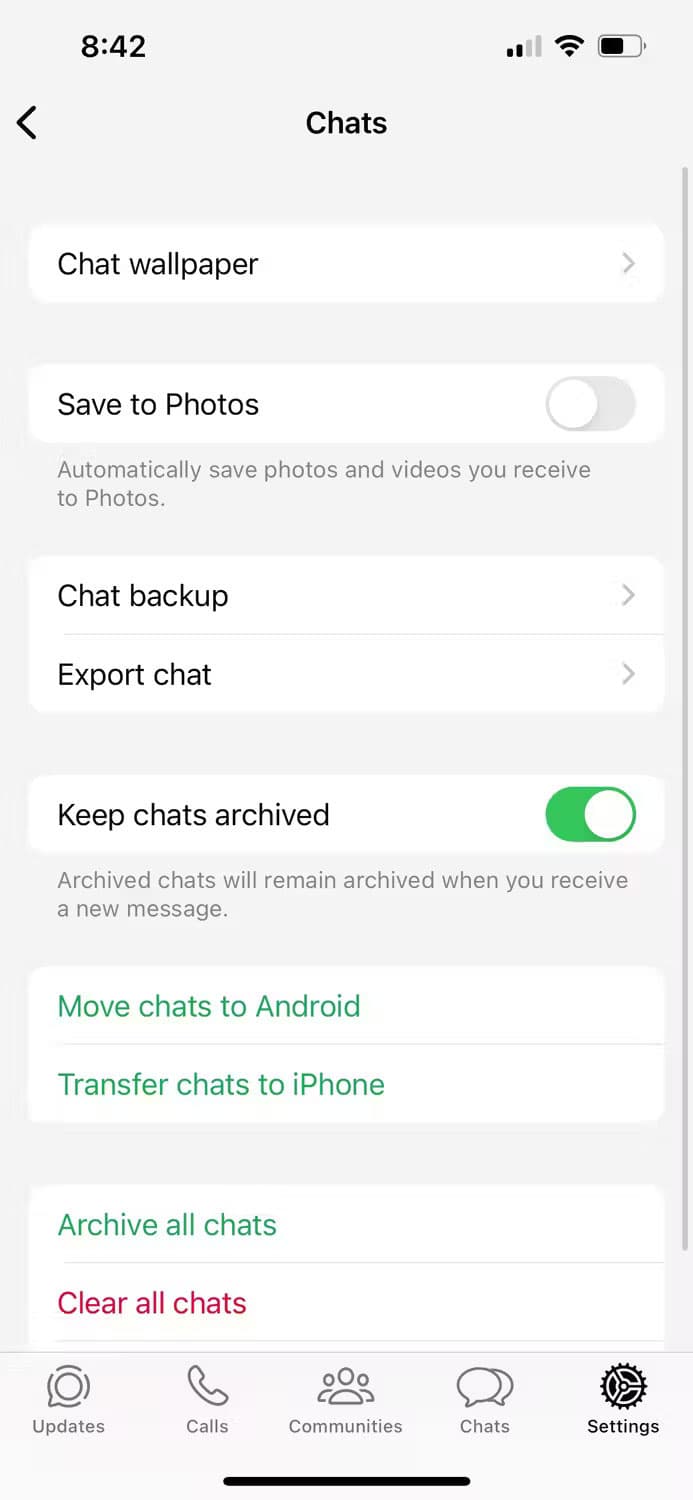Open Chat backup
Viewport: 693px width, 1500px height.
(x=346, y=596)
